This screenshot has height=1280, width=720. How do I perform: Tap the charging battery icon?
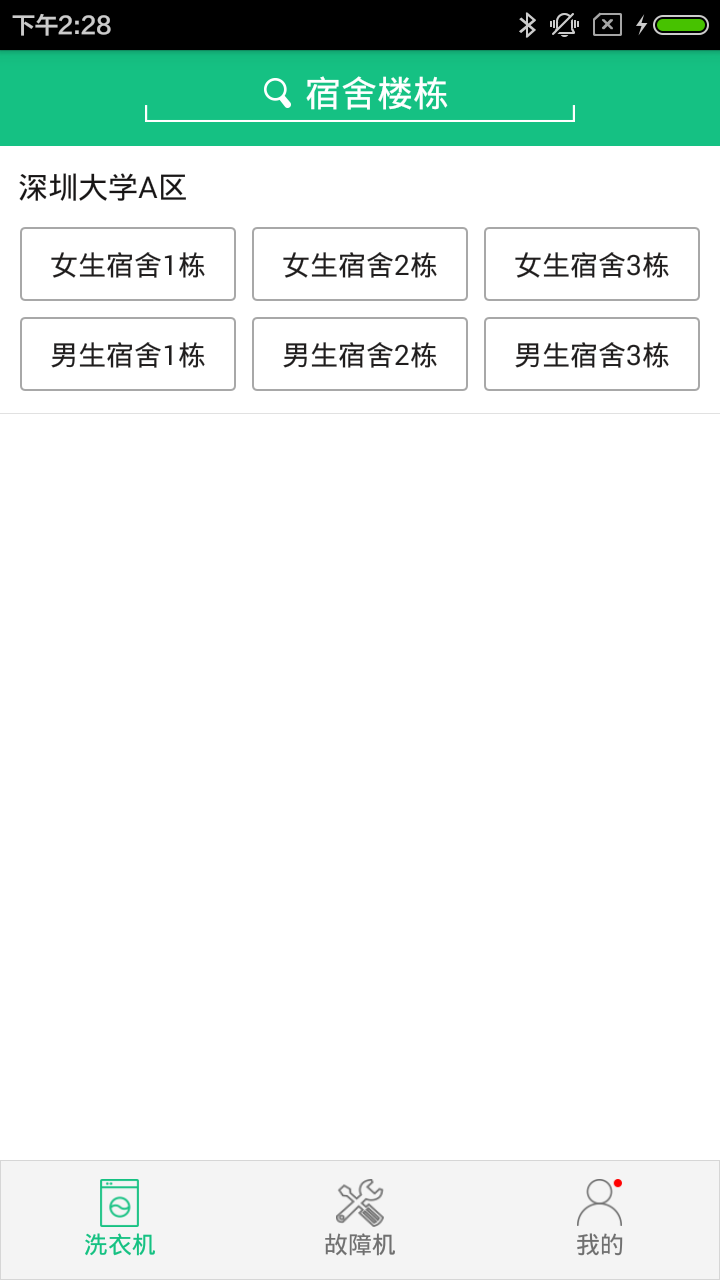(675, 22)
